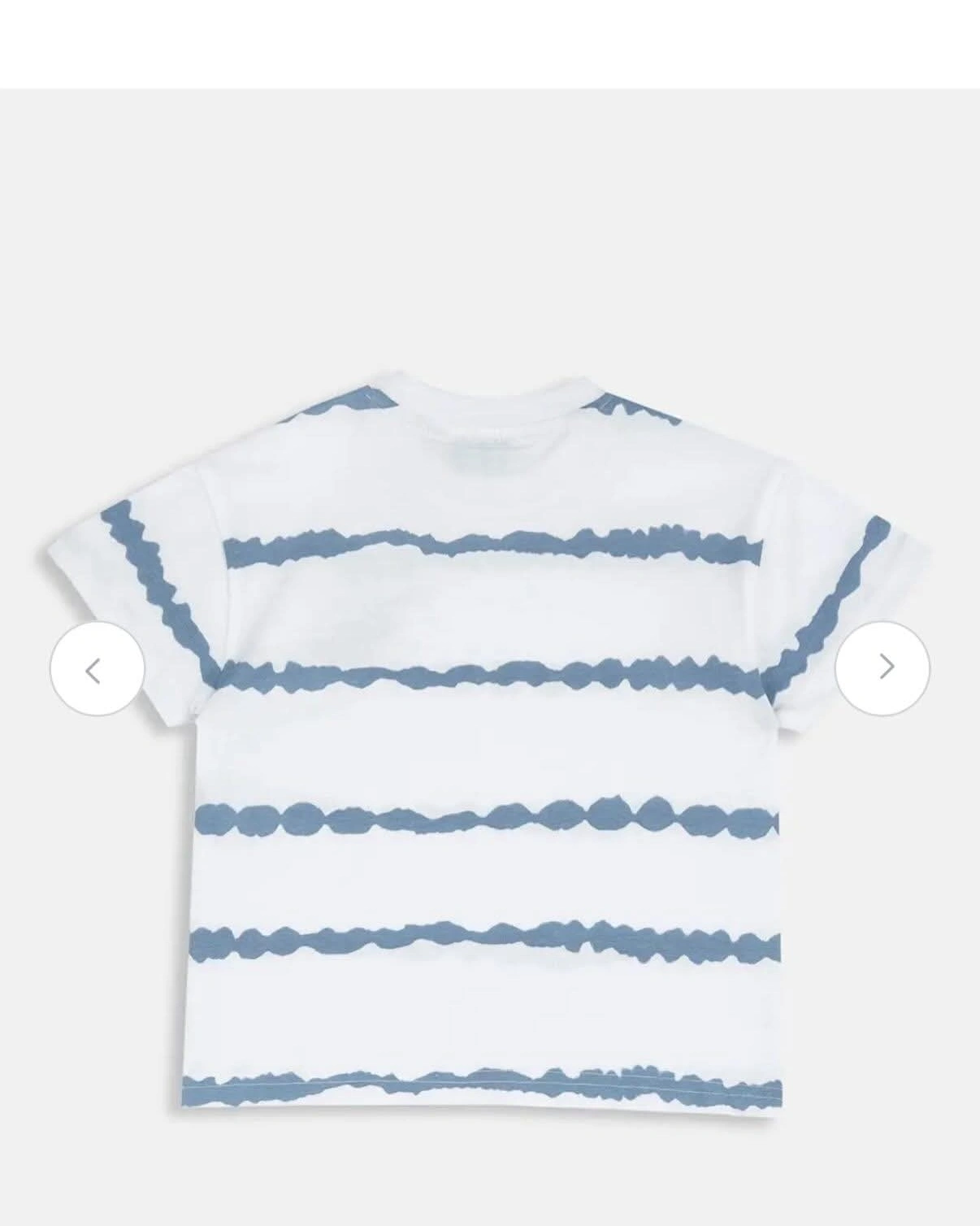Go to the previous product image
This screenshot has height=1226, width=980.
pyautogui.click(x=97, y=668)
